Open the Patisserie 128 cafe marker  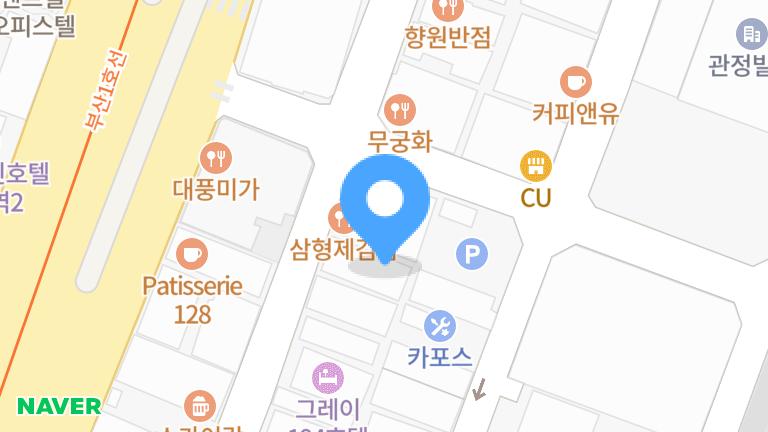point(192,254)
